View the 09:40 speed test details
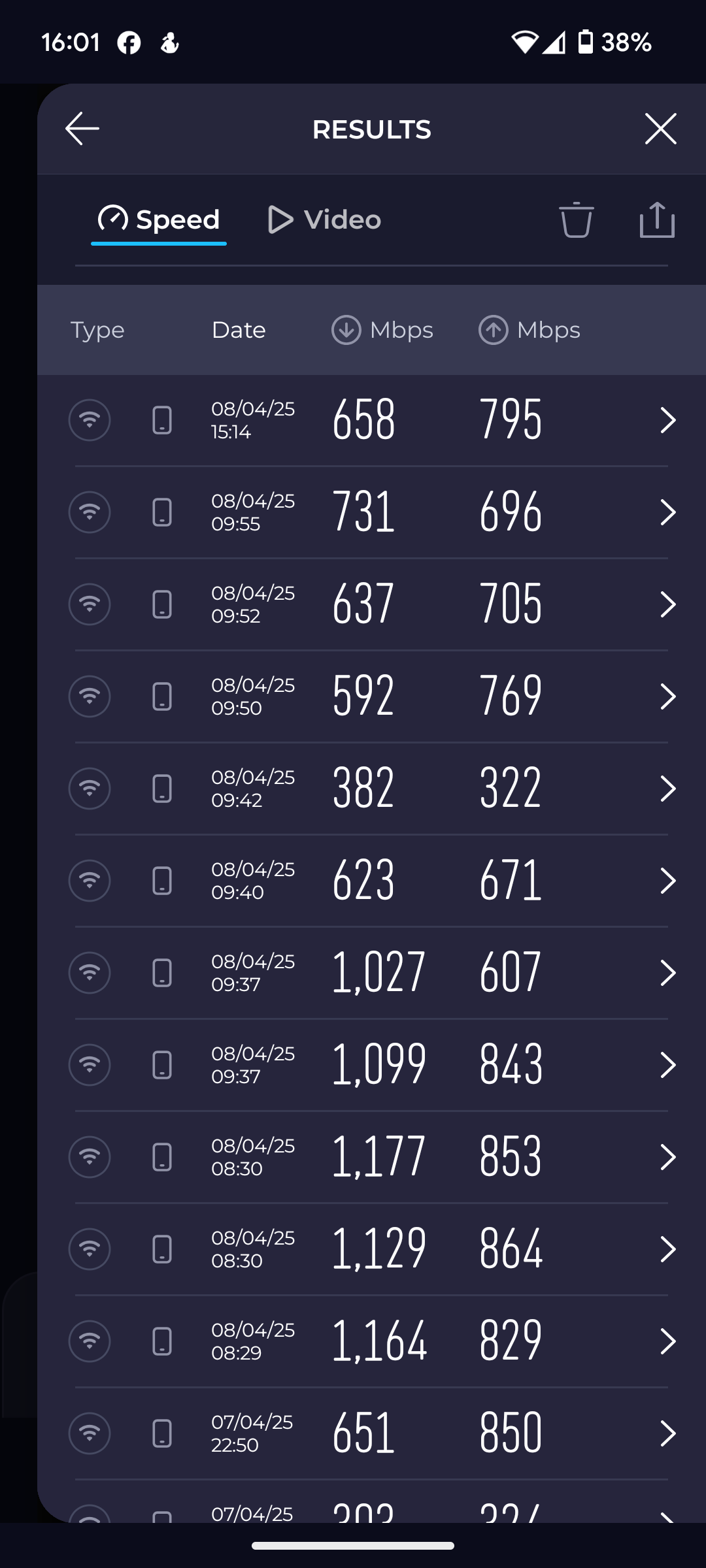706x1568 pixels. (371, 881)
